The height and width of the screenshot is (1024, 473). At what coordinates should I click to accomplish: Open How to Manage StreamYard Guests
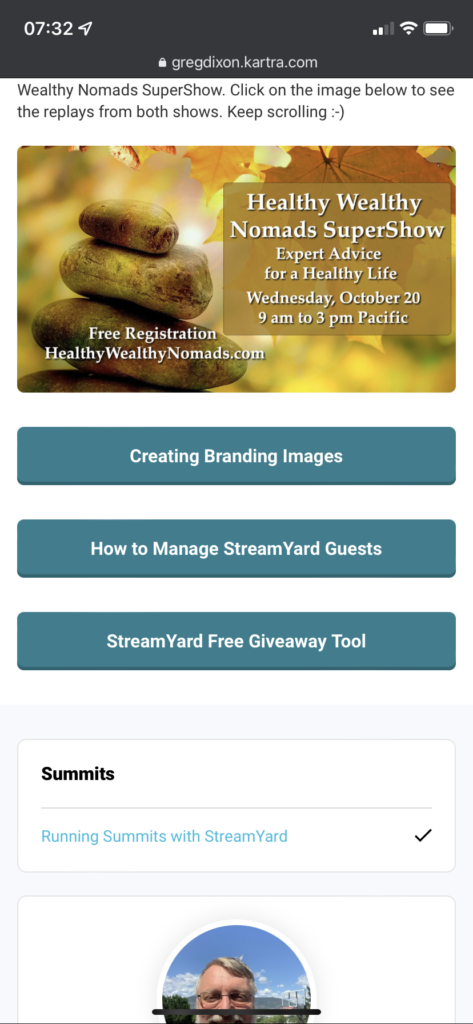point(236,549)
